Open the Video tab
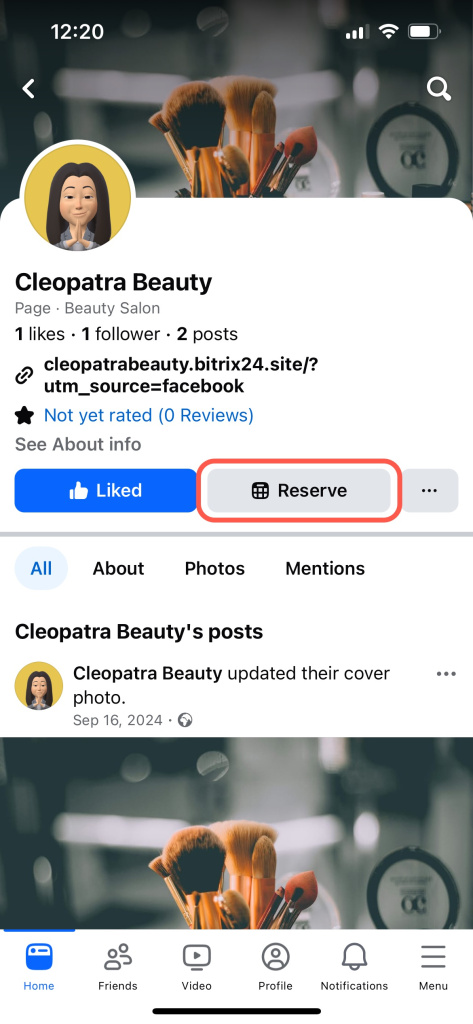The width and height of the screenshot is (473, 1024). [x=196, y=967]
